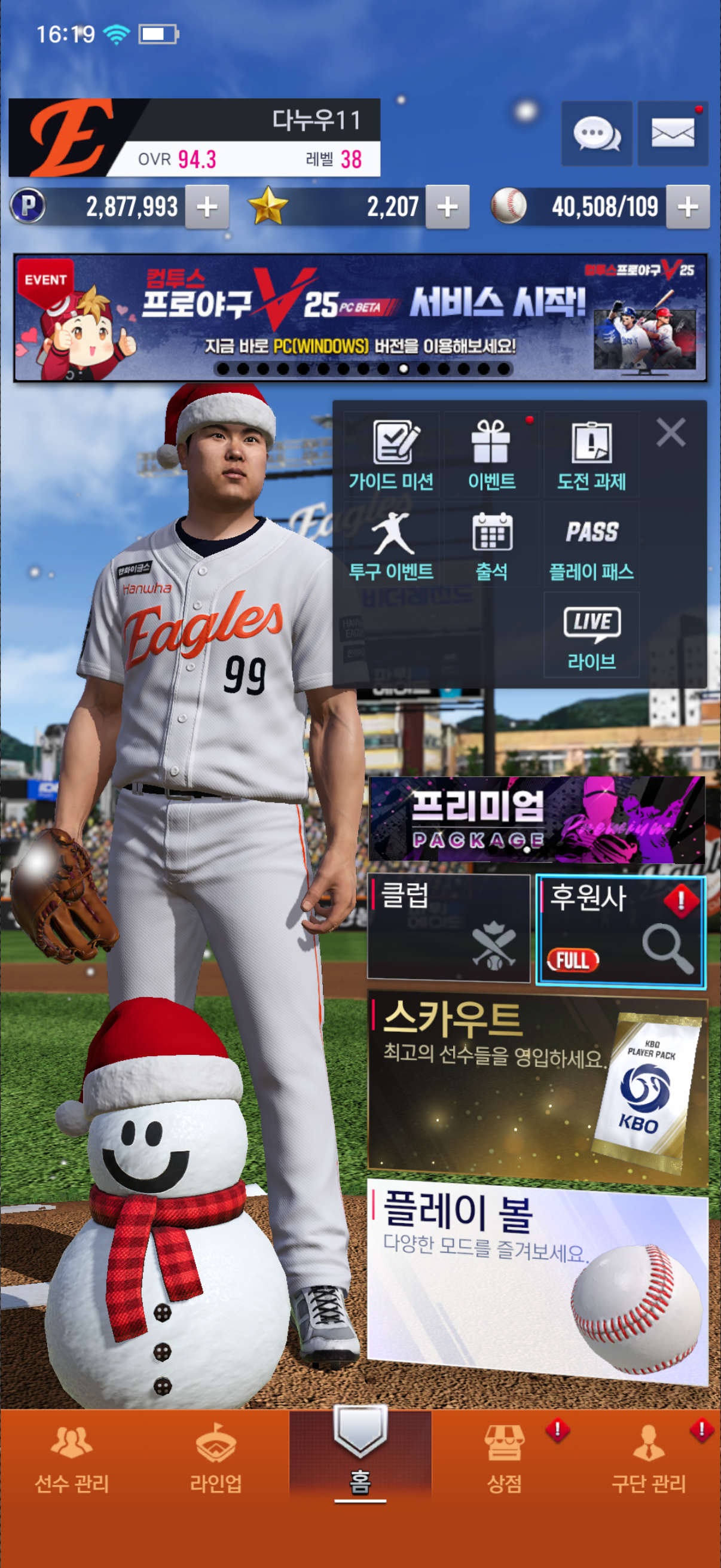Open 라이브 menu

591,636
